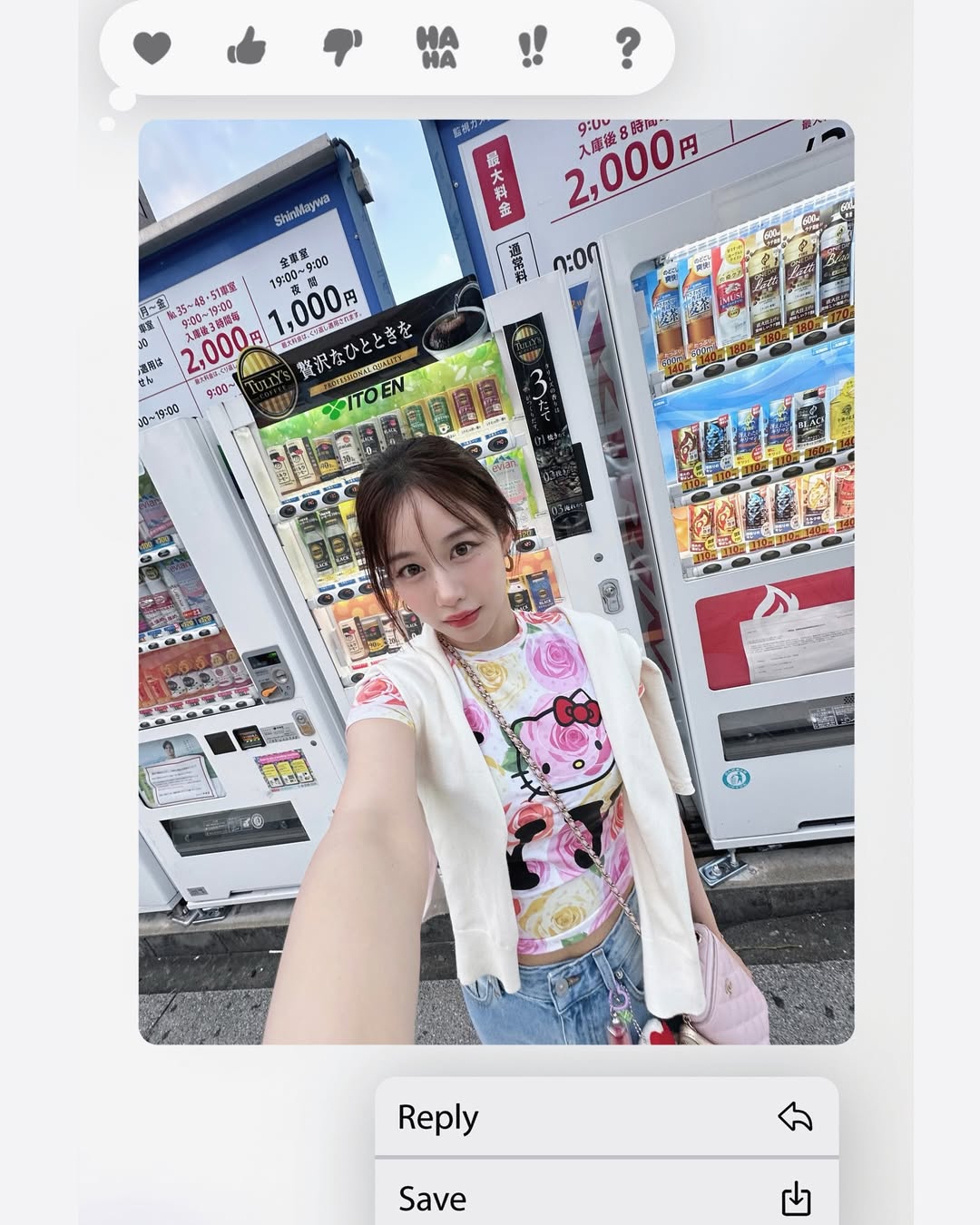This screenshot has height=1225, width=980.
Task: Emphasize with the double exclamation tapback
Action: 533,47
